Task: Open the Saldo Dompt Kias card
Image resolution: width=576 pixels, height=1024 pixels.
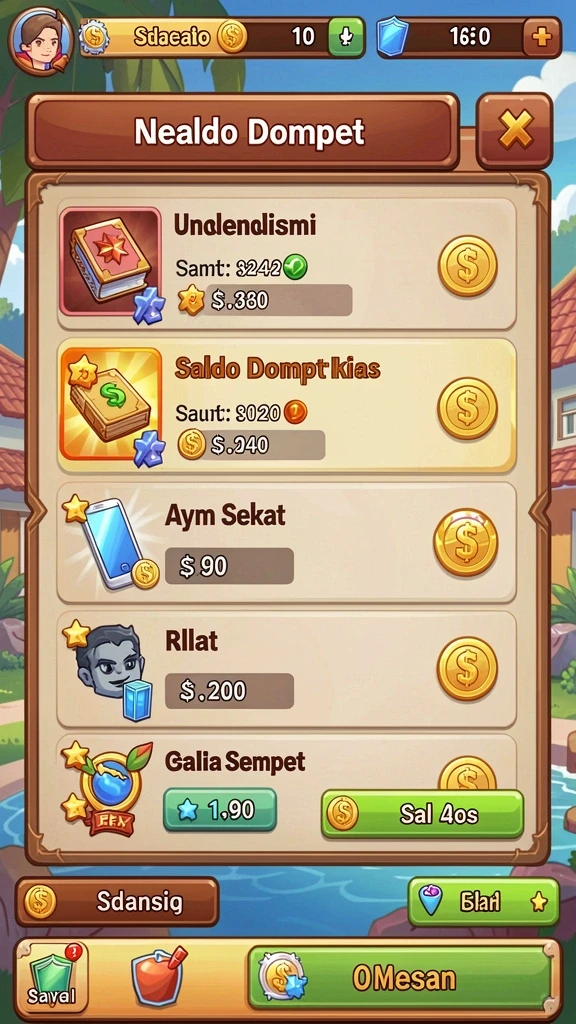Action: point(287,406)
